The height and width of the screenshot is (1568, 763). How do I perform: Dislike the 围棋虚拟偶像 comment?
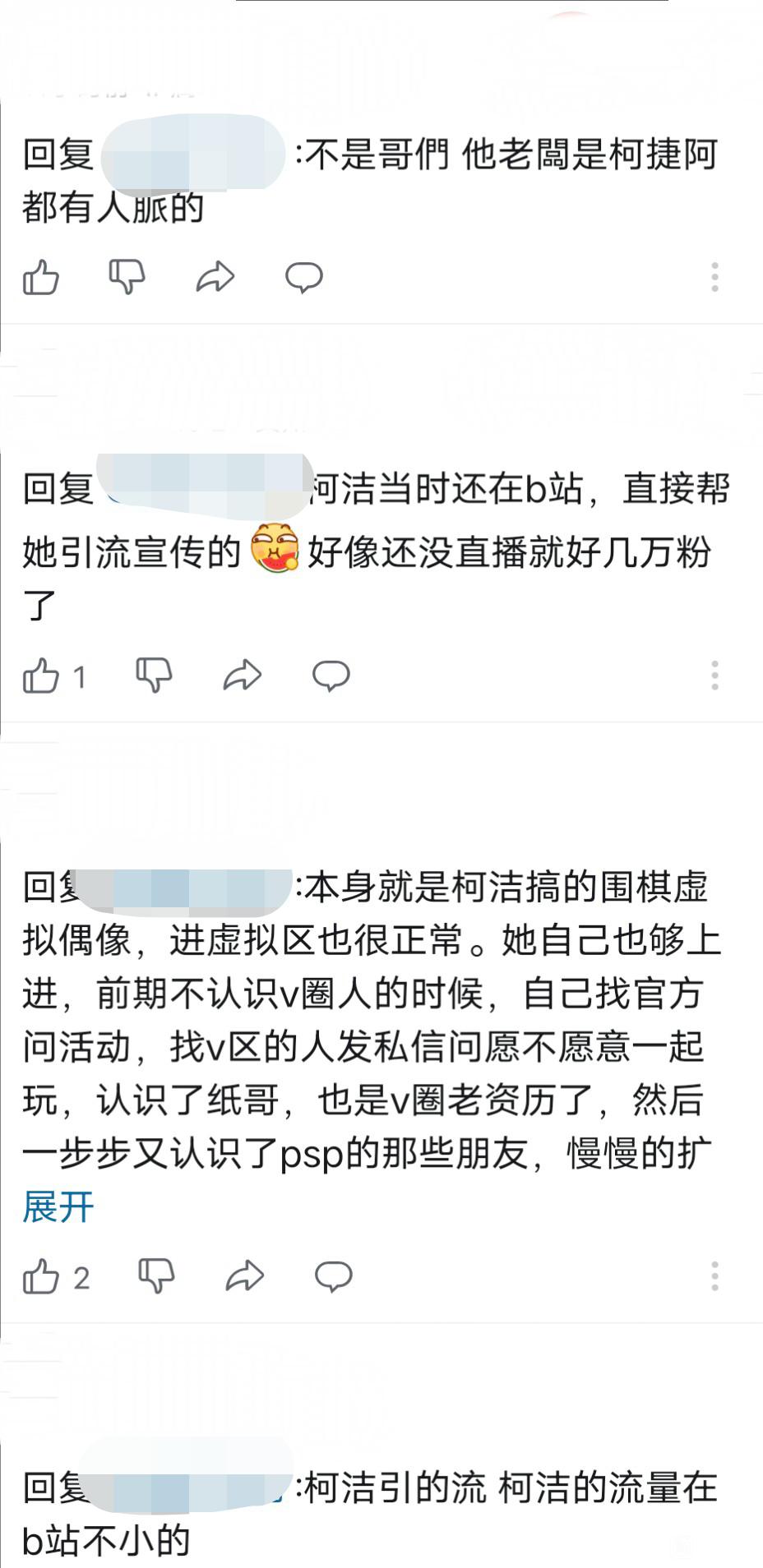156,1277
